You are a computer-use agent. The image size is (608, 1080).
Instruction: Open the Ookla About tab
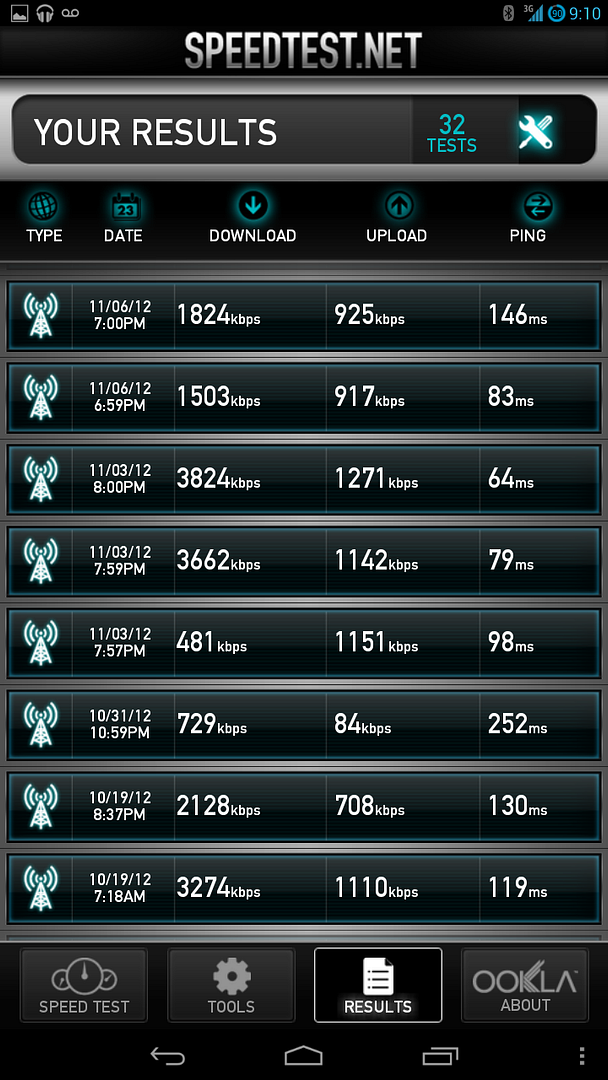[525, 985]
